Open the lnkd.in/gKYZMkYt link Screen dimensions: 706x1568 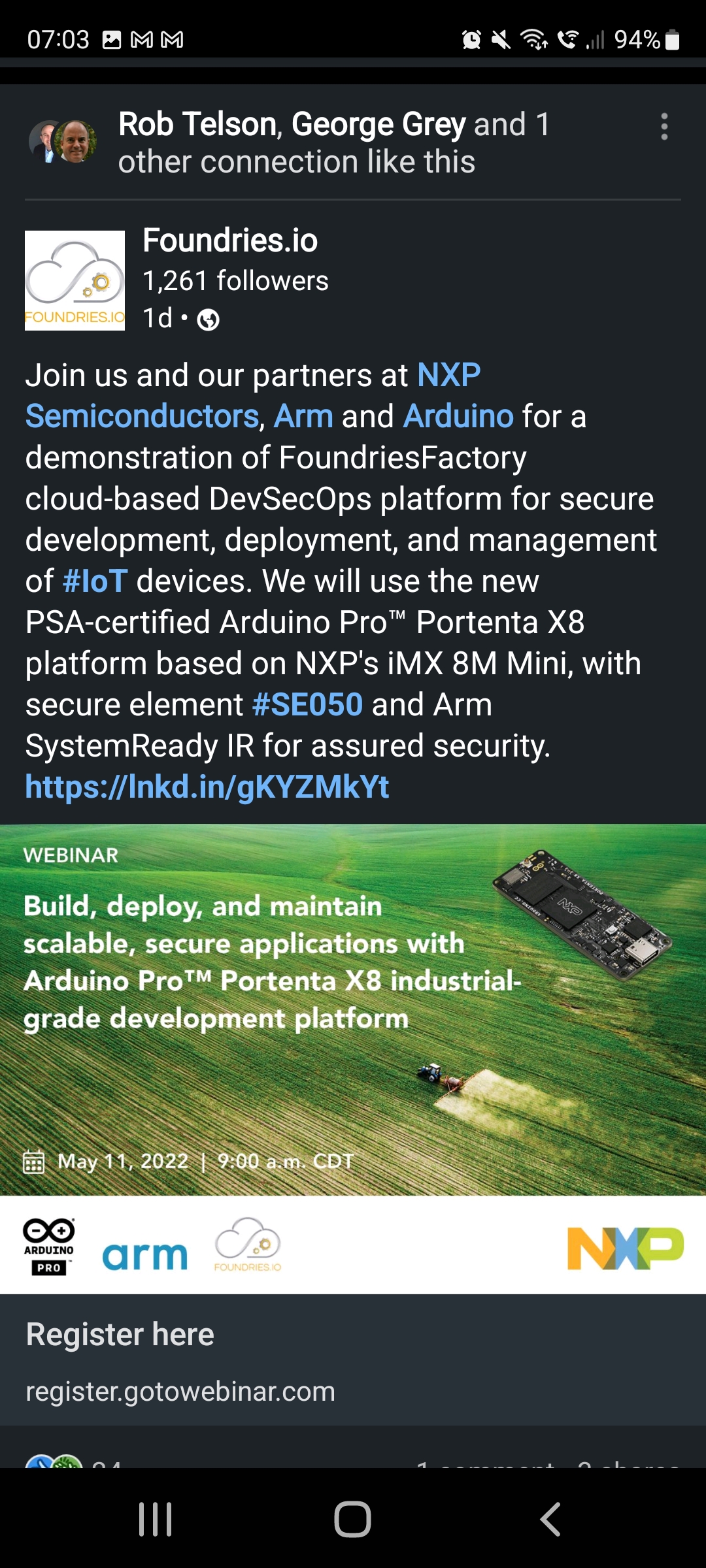[207, 787]
